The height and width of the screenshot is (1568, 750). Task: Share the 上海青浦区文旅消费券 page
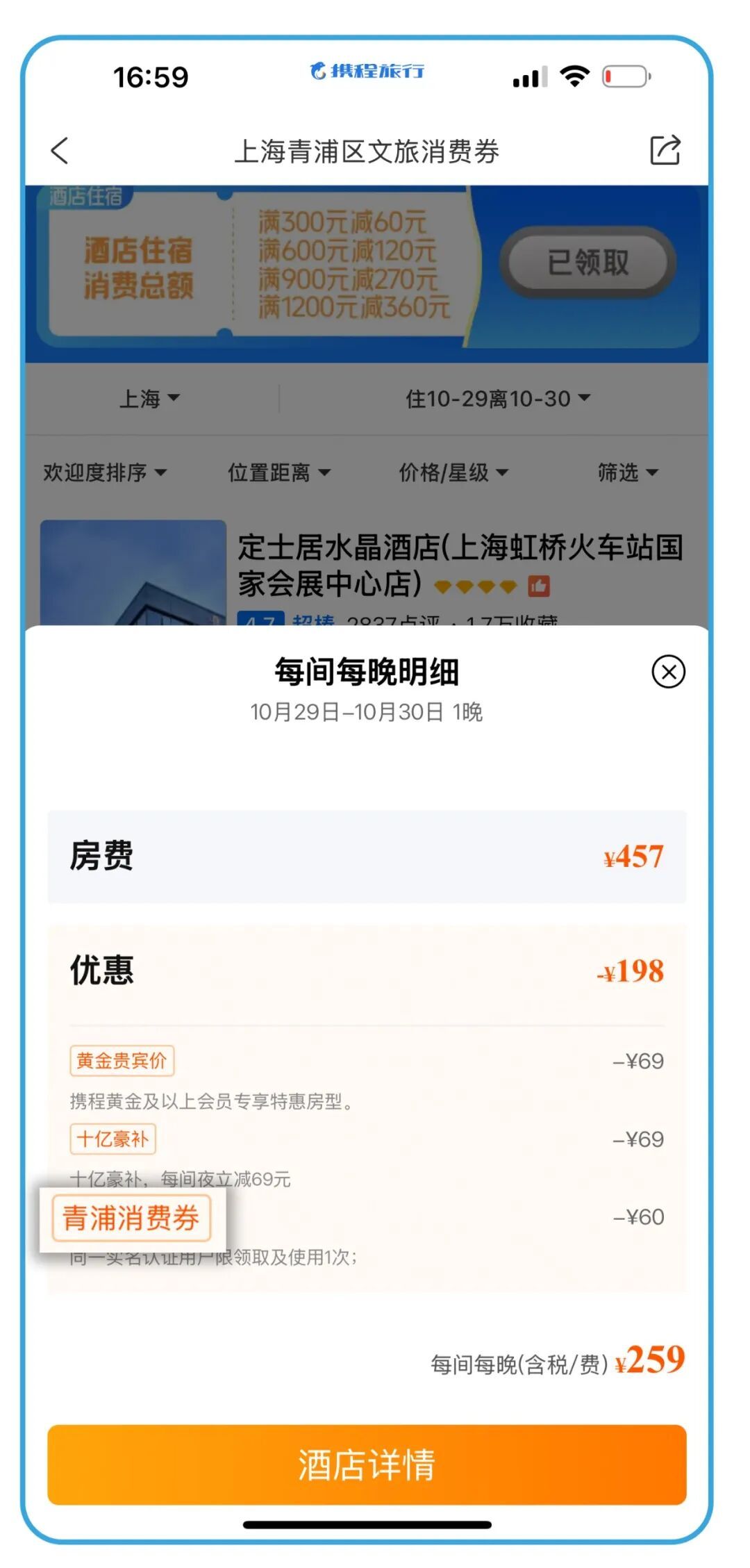click(665, 150)
